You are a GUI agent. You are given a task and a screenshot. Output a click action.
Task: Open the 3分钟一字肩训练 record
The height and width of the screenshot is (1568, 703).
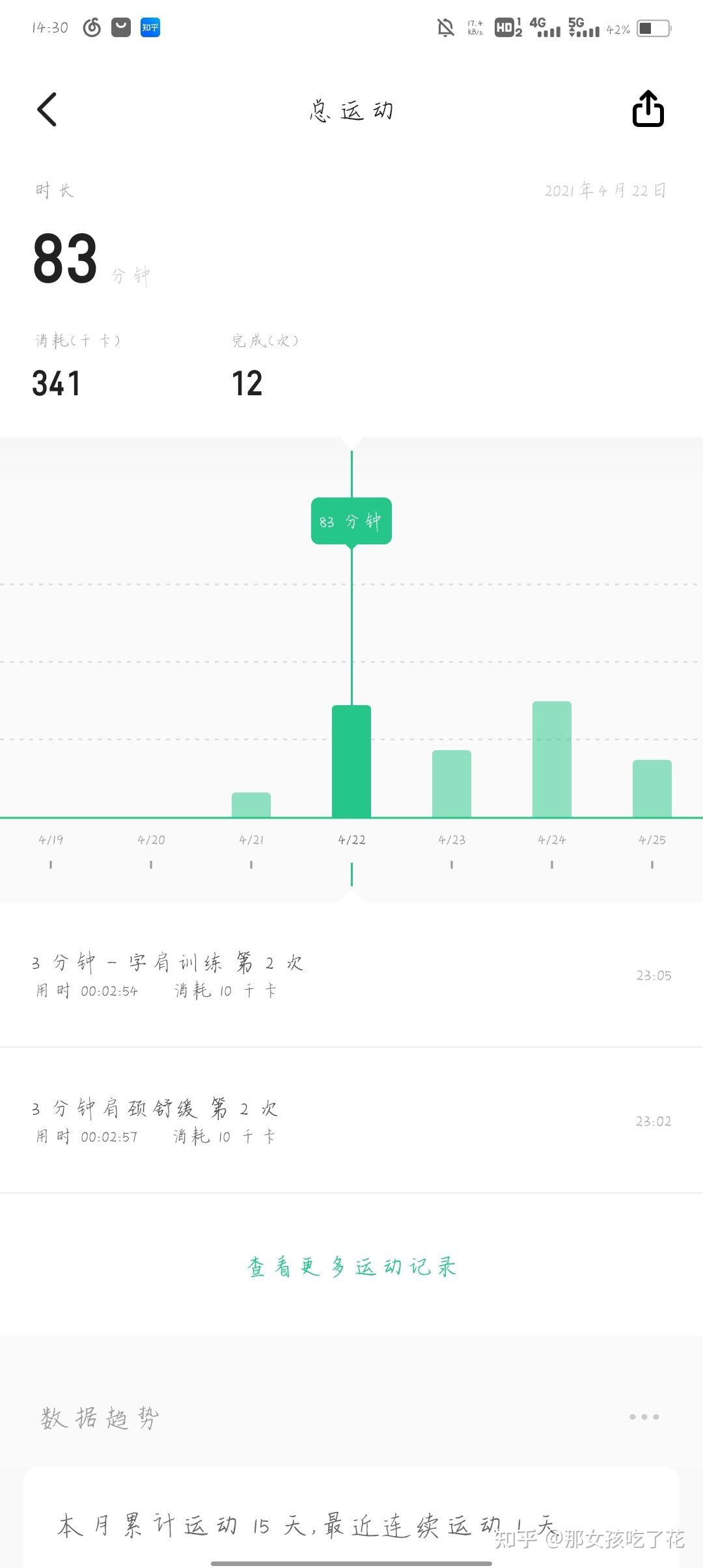(351, 975)
